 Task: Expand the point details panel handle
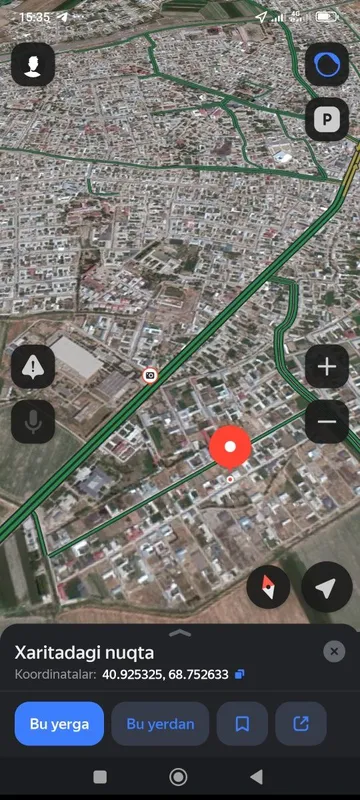tap(180, 633)
